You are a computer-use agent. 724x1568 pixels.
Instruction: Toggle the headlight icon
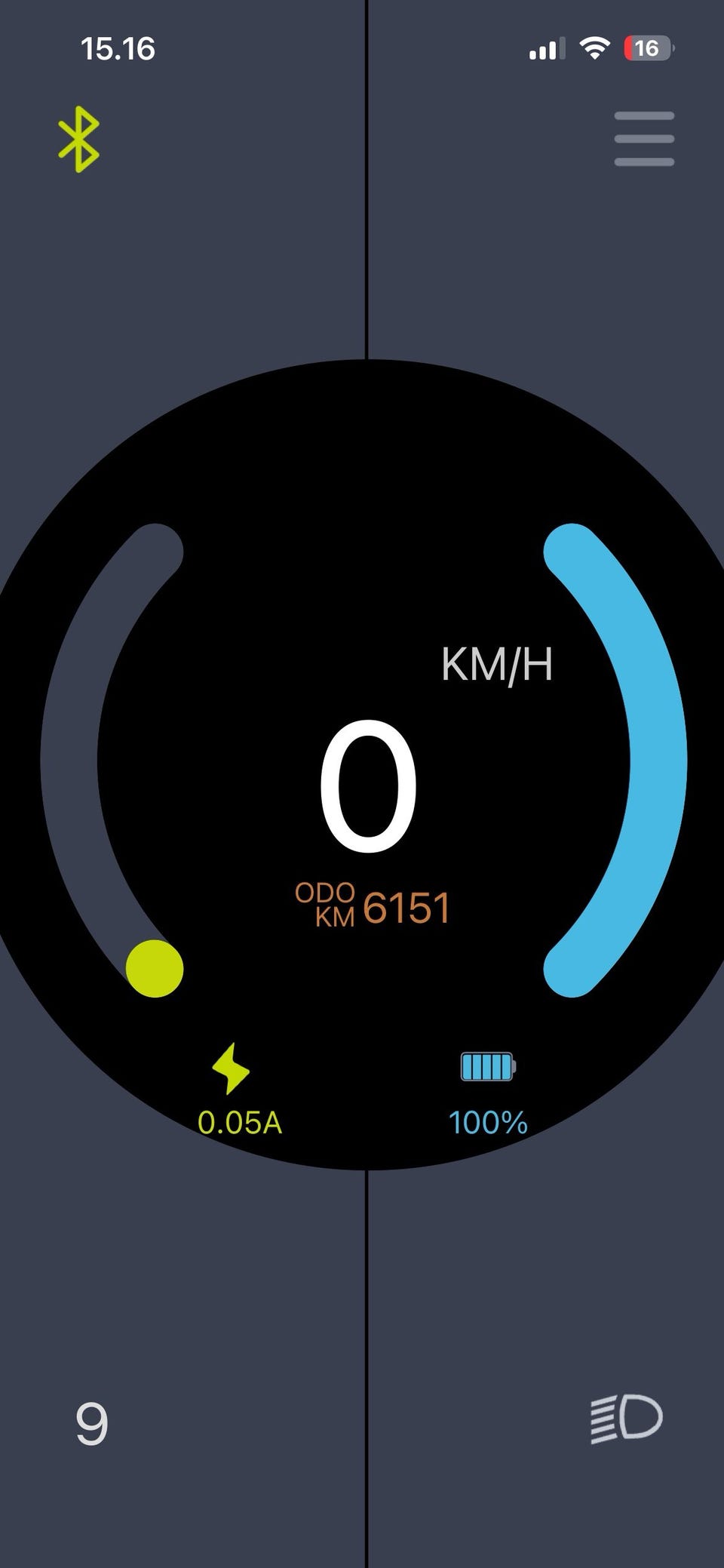[626, 1419]
